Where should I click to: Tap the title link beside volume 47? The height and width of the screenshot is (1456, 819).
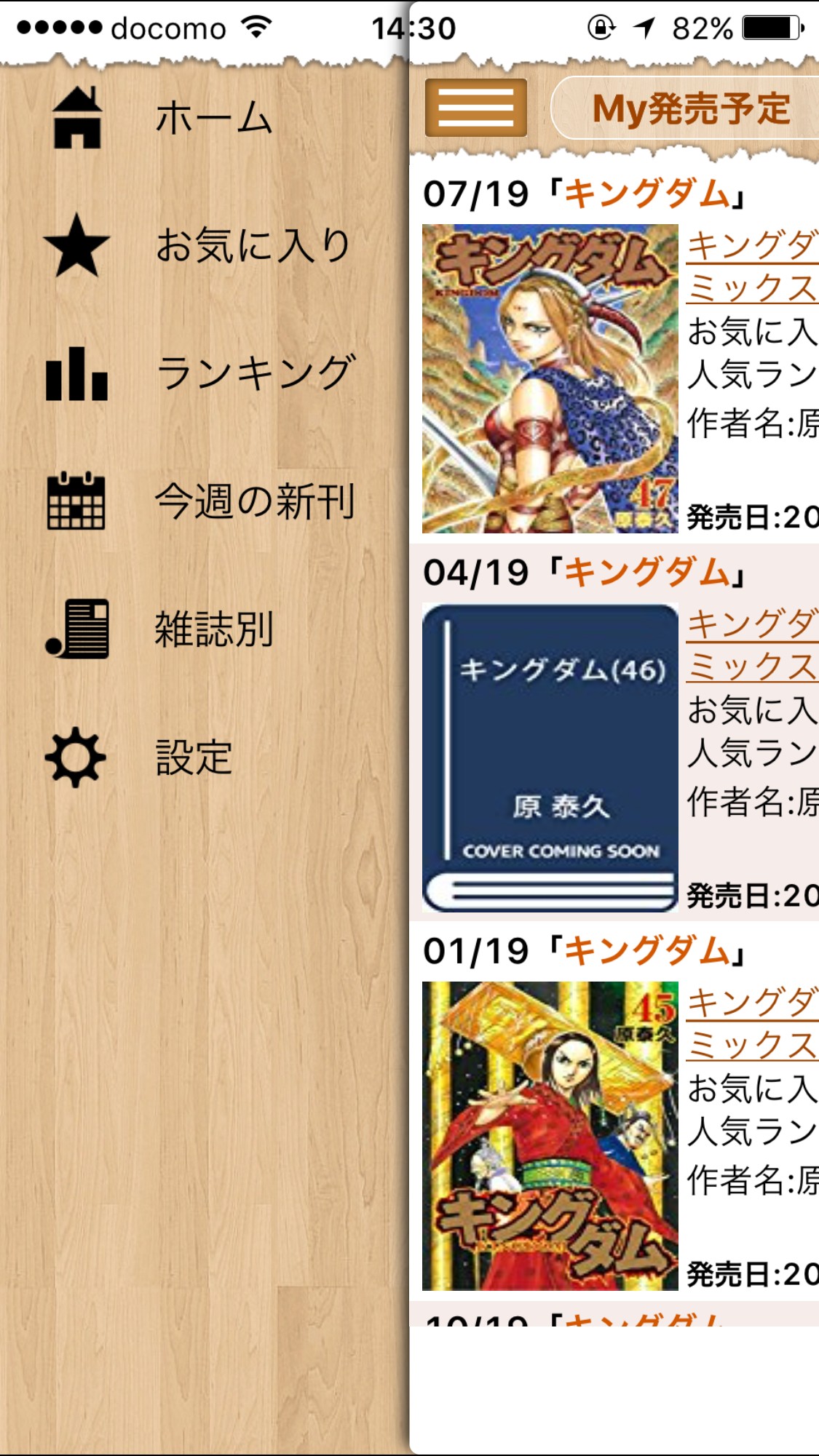753,266
